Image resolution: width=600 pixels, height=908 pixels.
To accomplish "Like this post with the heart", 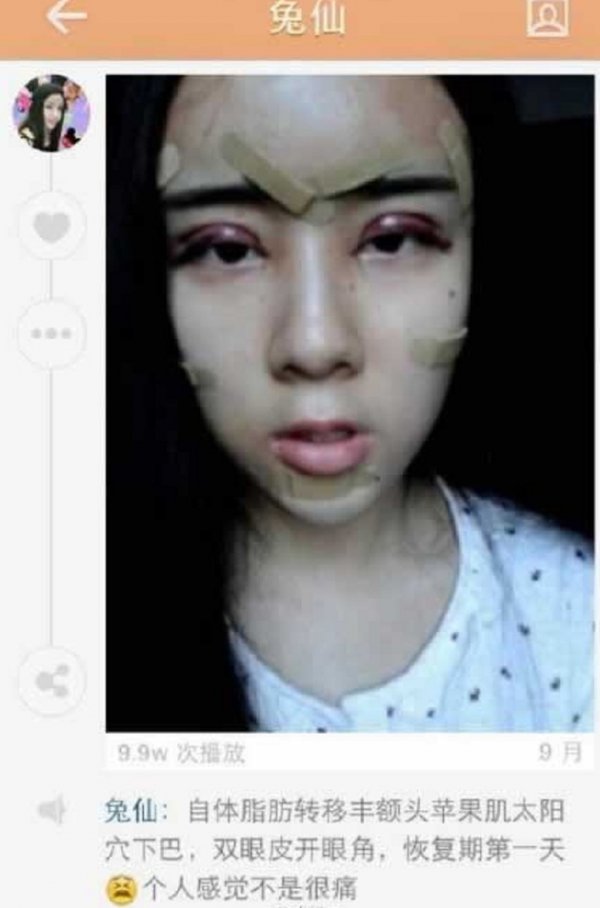I will pyautogui.click(x=50, y=228).
